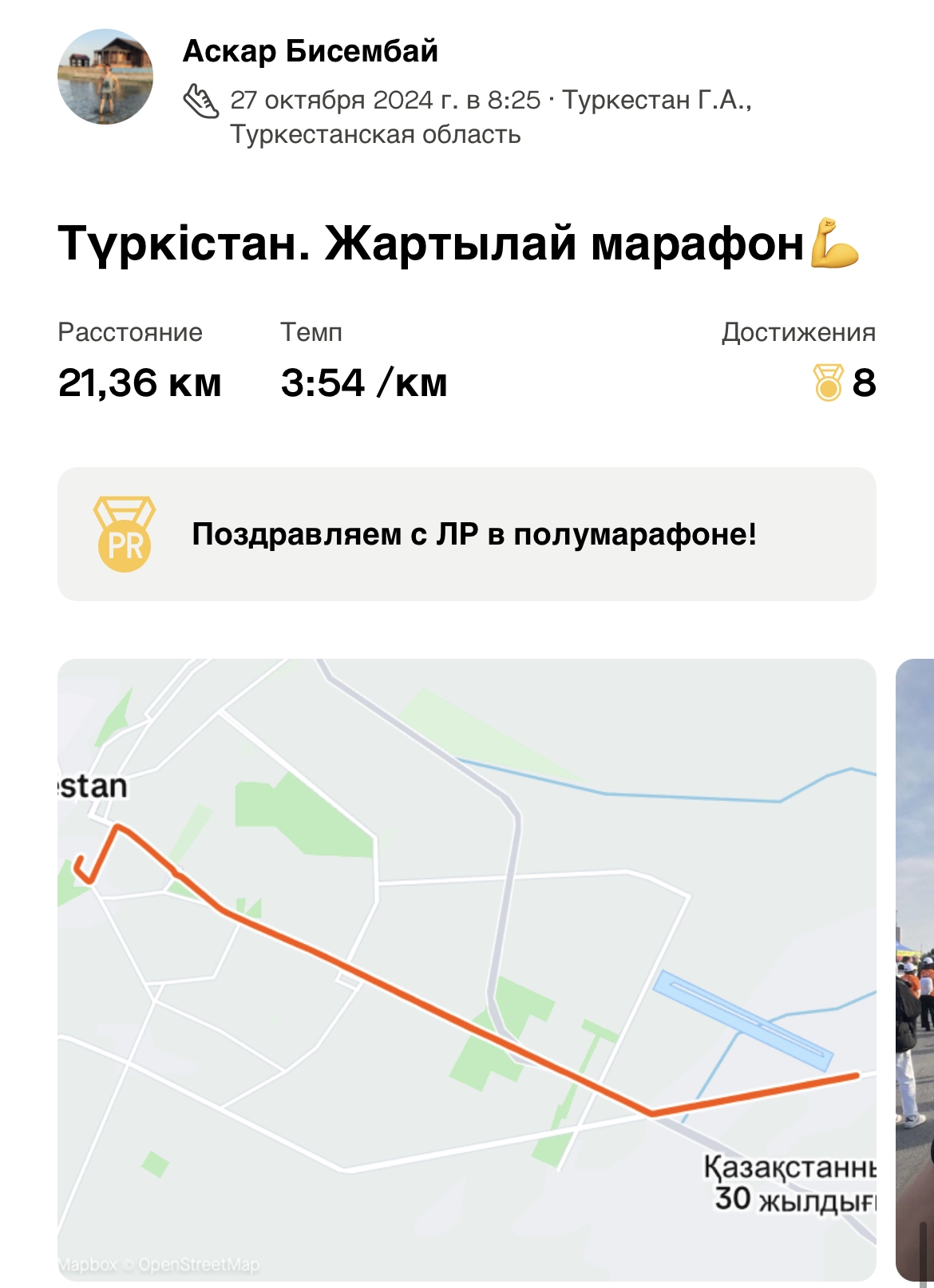The height and width of the screenshot is (1288, 934).
Task: Open the route map of the run
Action: coord(466,969)
